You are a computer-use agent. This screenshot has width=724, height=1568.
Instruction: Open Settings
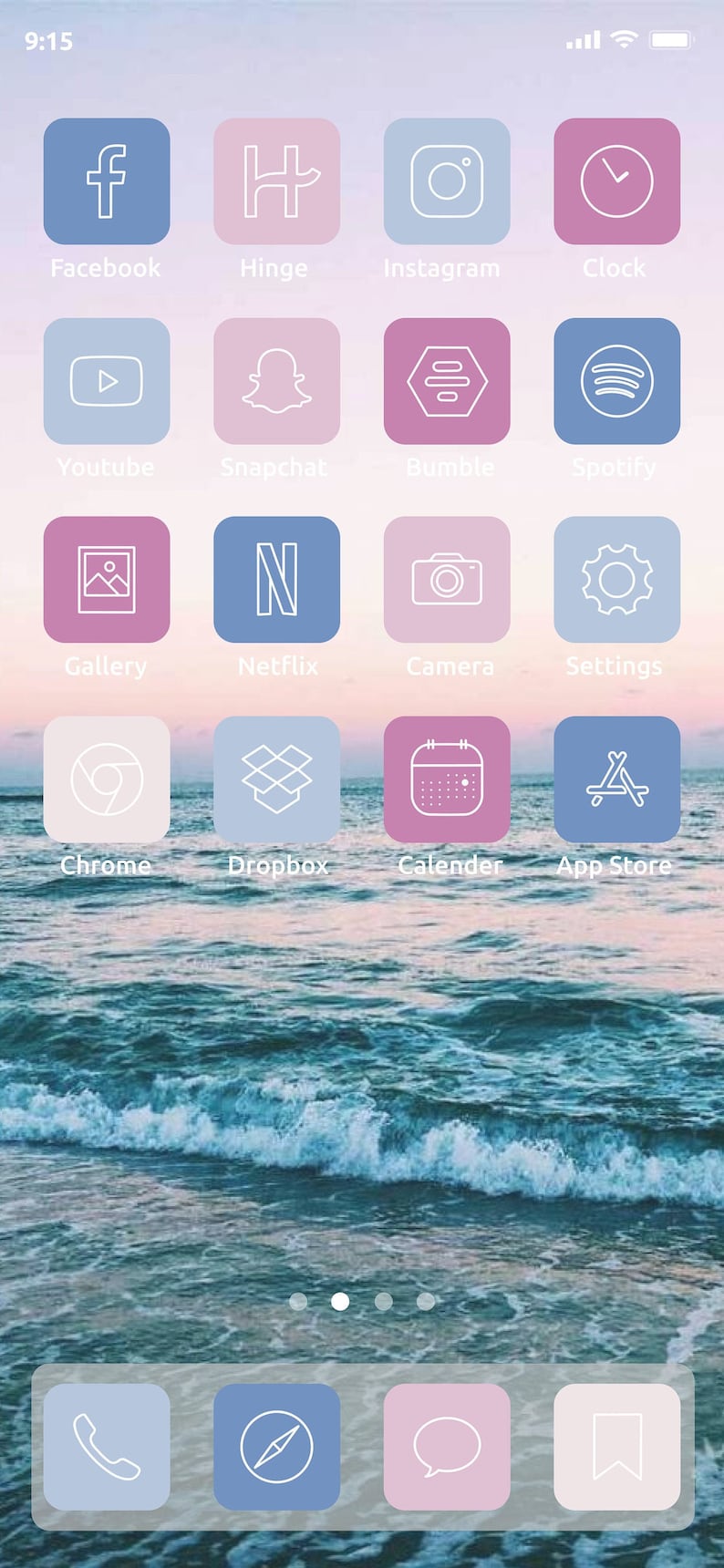617,580
